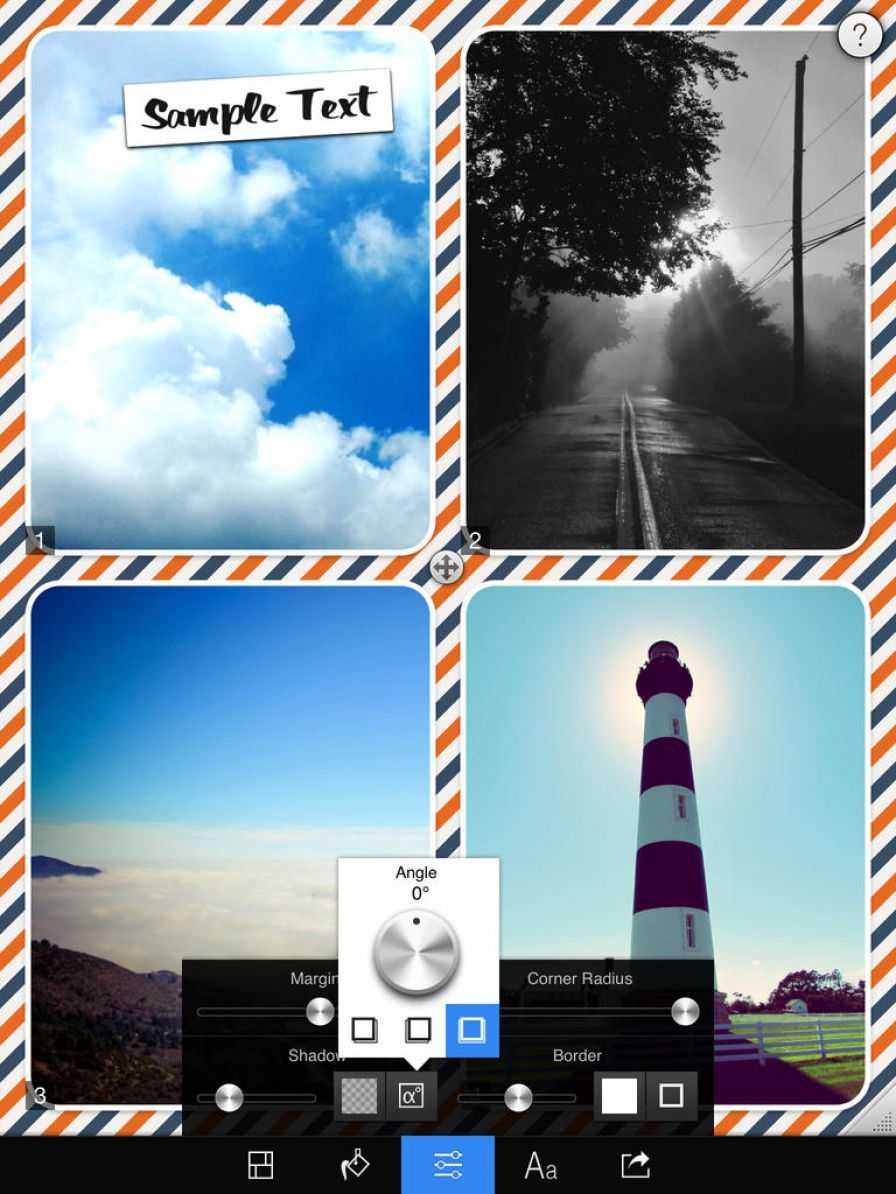Open the shadow color checkered swatch

[x=360, y=1096]
